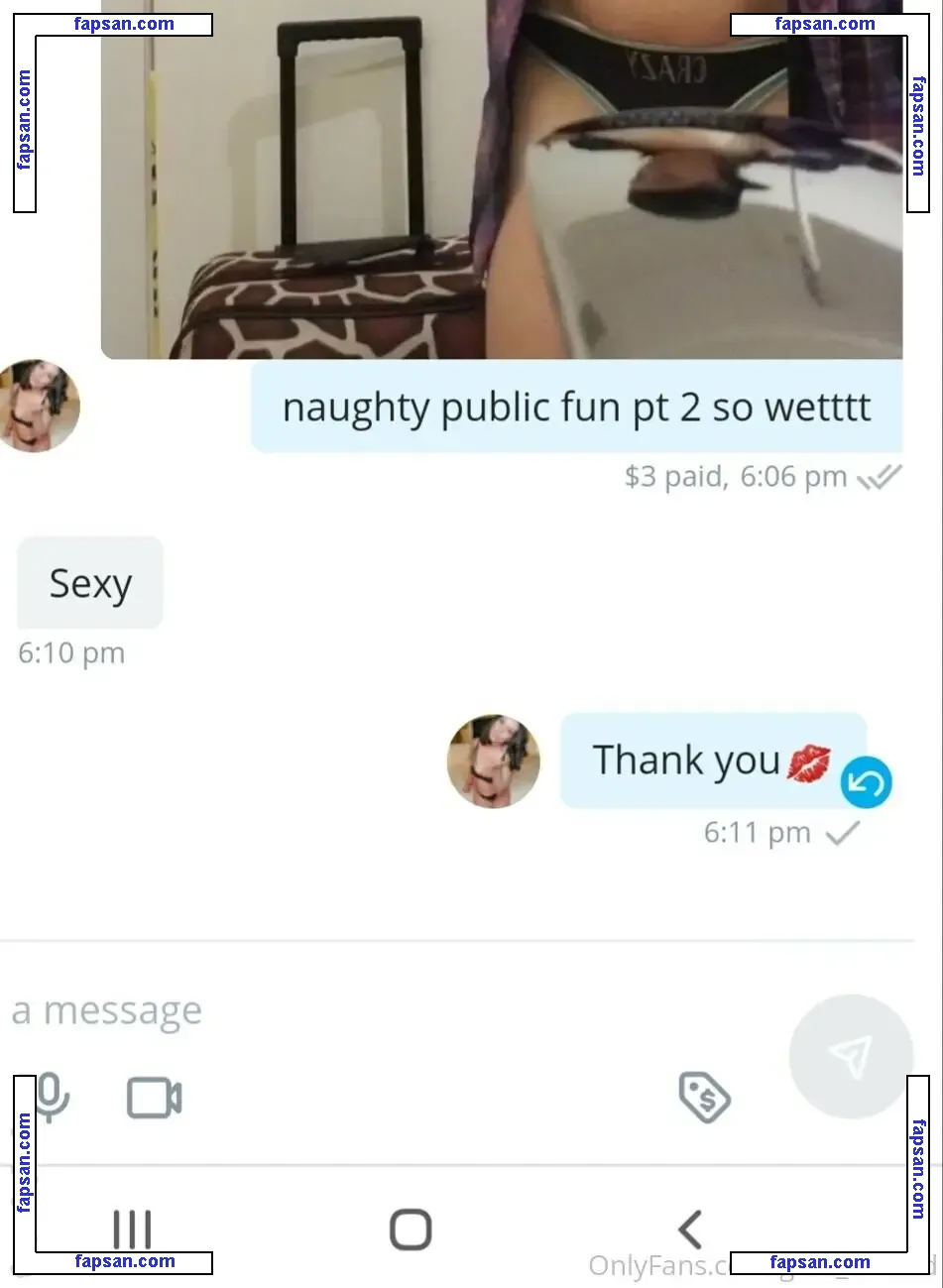The image size is (943, 1288).
Task: Attach a video with the camera icon
Action: click(154, 1098)
